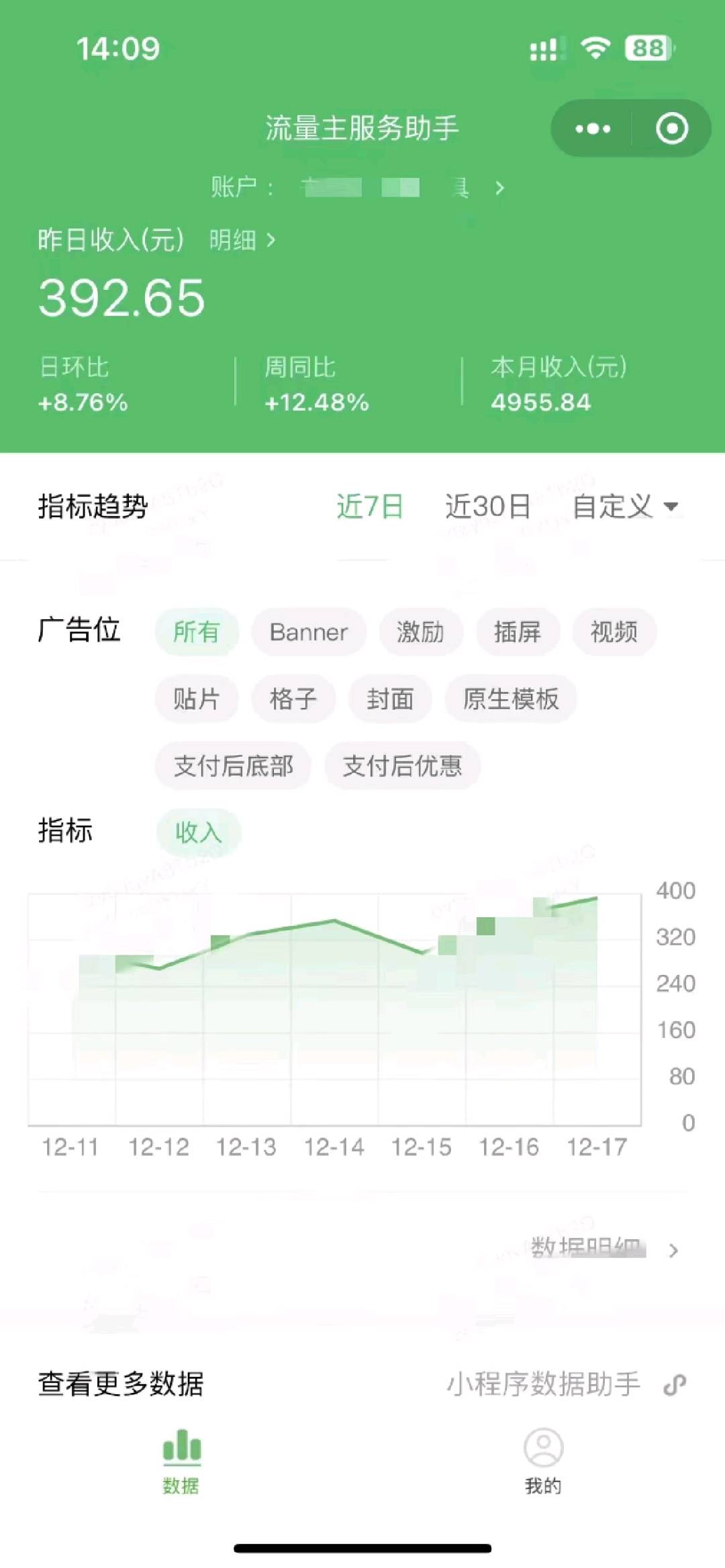Select the 贴片 chip

tap(197, 699)
